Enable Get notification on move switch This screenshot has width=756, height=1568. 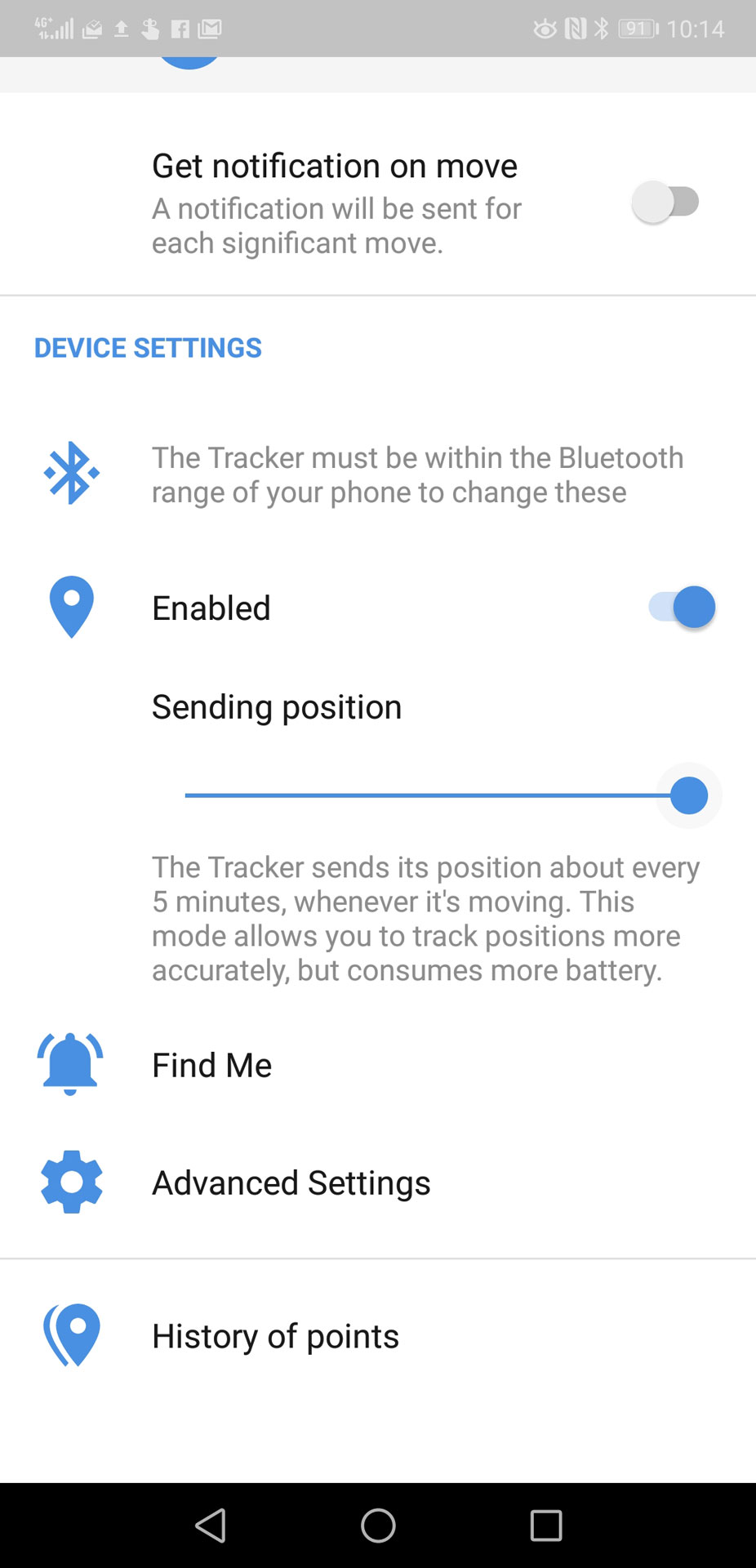point(666,202)
